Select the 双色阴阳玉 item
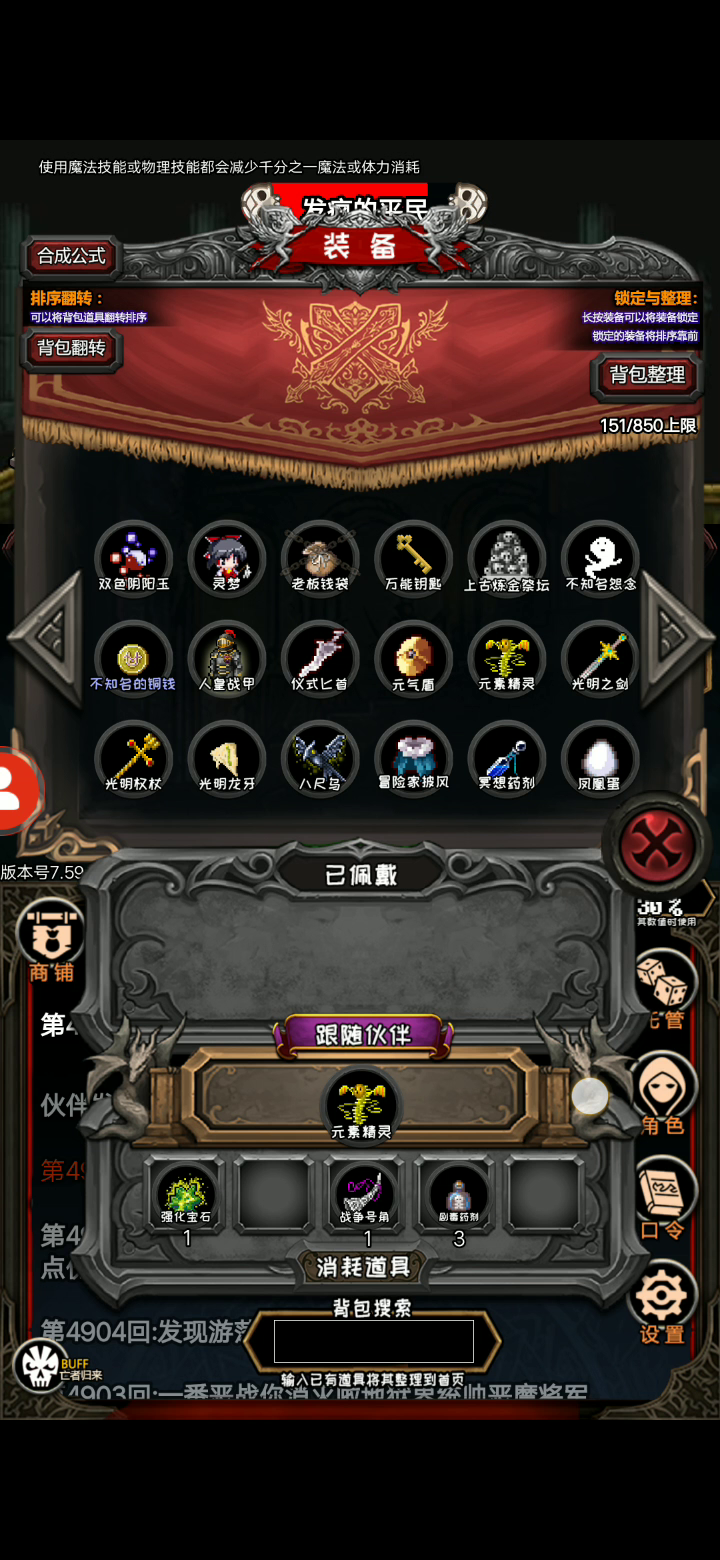 133,558
